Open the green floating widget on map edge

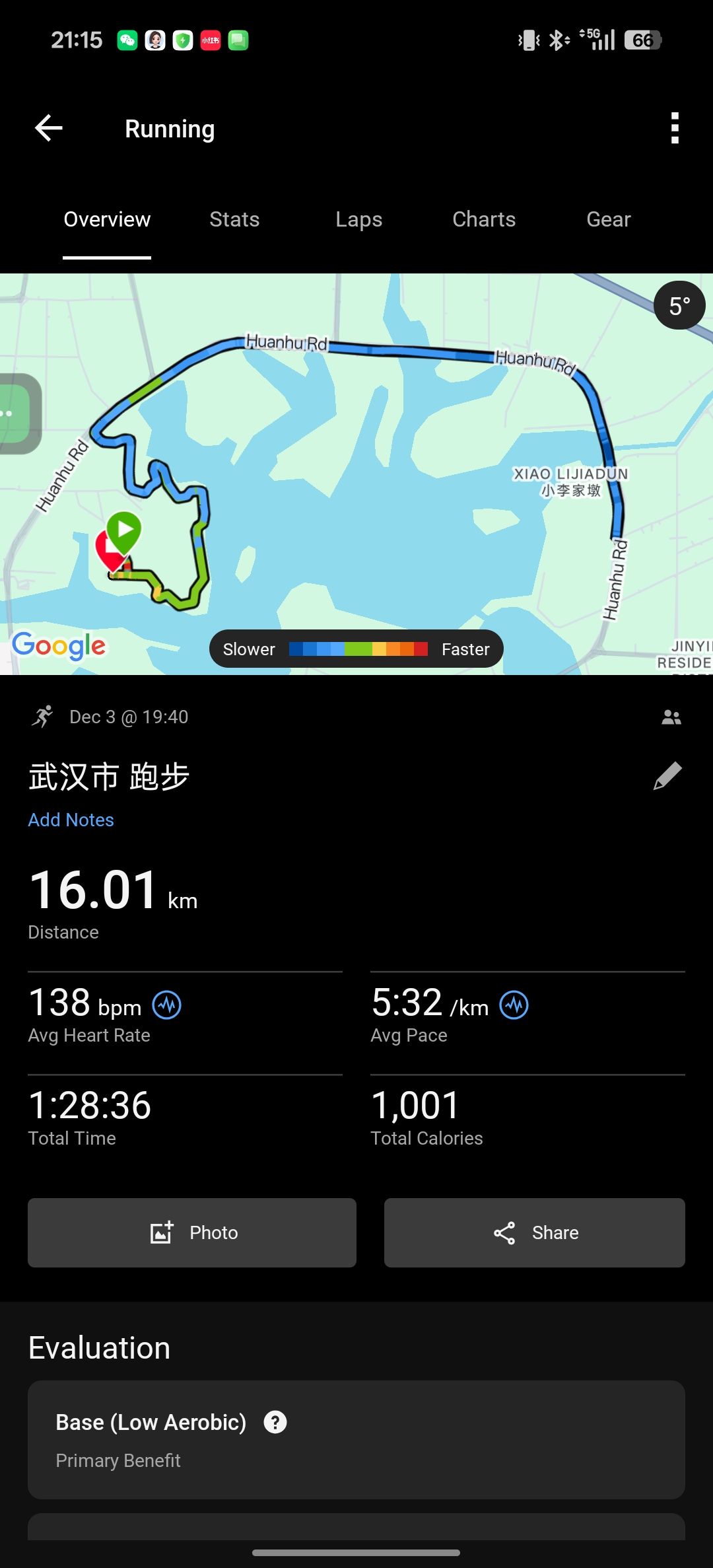point(20,413)
